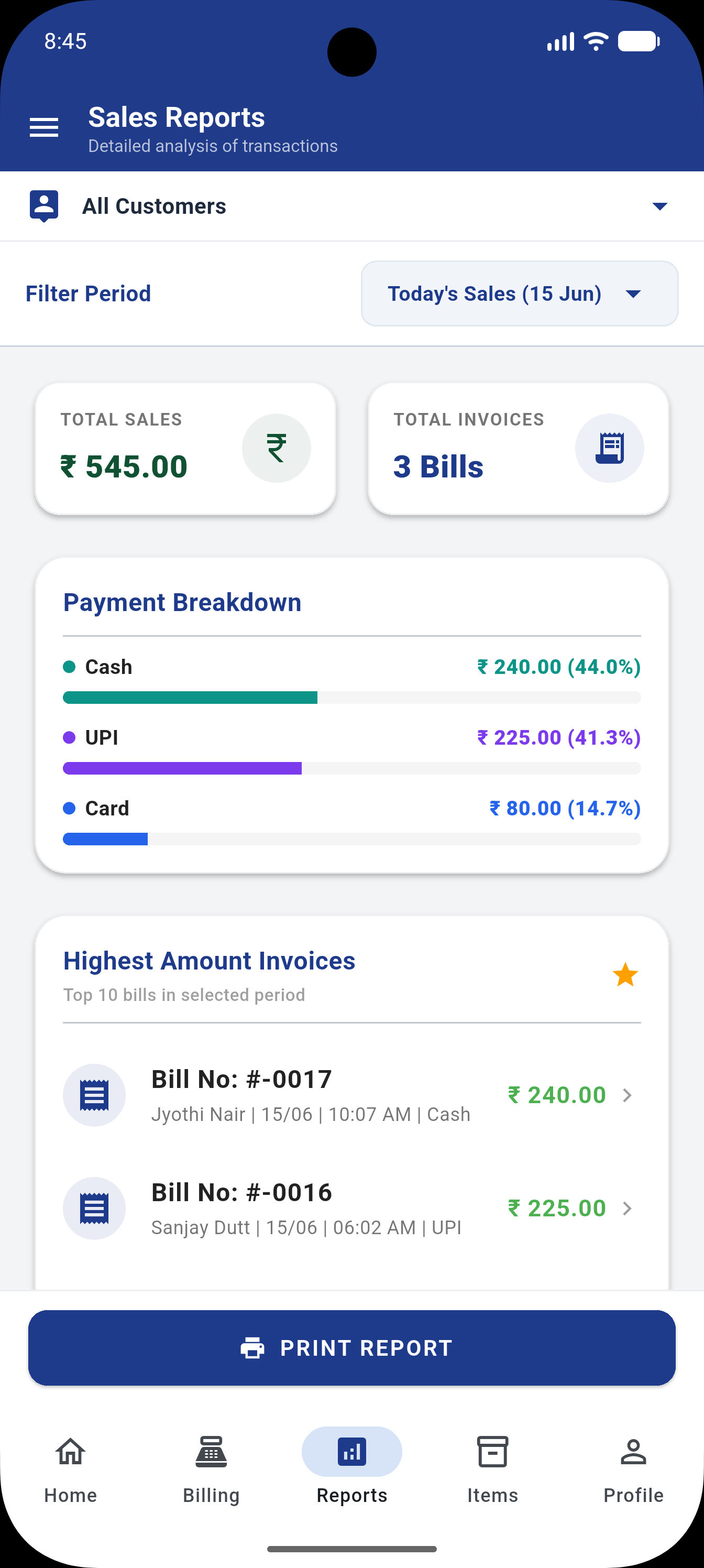Open the Items tab
Image resolution: width=704 pixels, height=1568 pixels.
pyautogui.click(x=493, y=1469)
